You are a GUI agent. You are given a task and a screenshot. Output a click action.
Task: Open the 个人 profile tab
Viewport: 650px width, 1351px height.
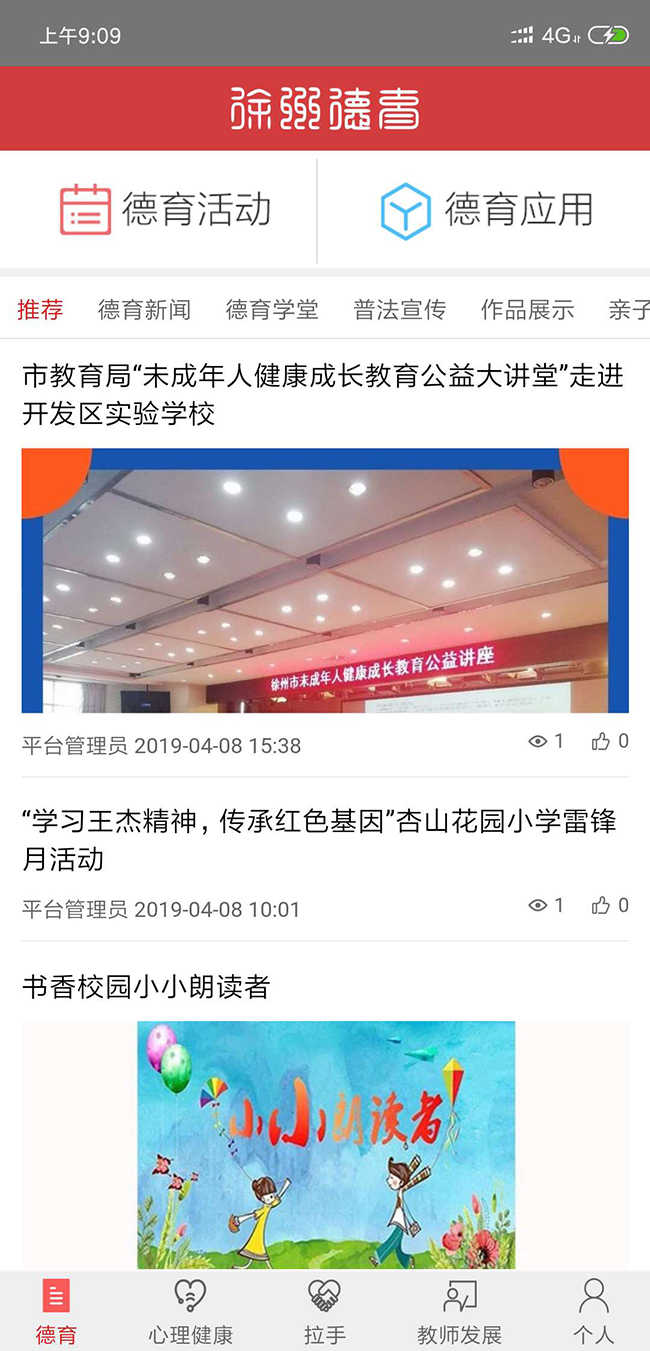point(593,1310)
